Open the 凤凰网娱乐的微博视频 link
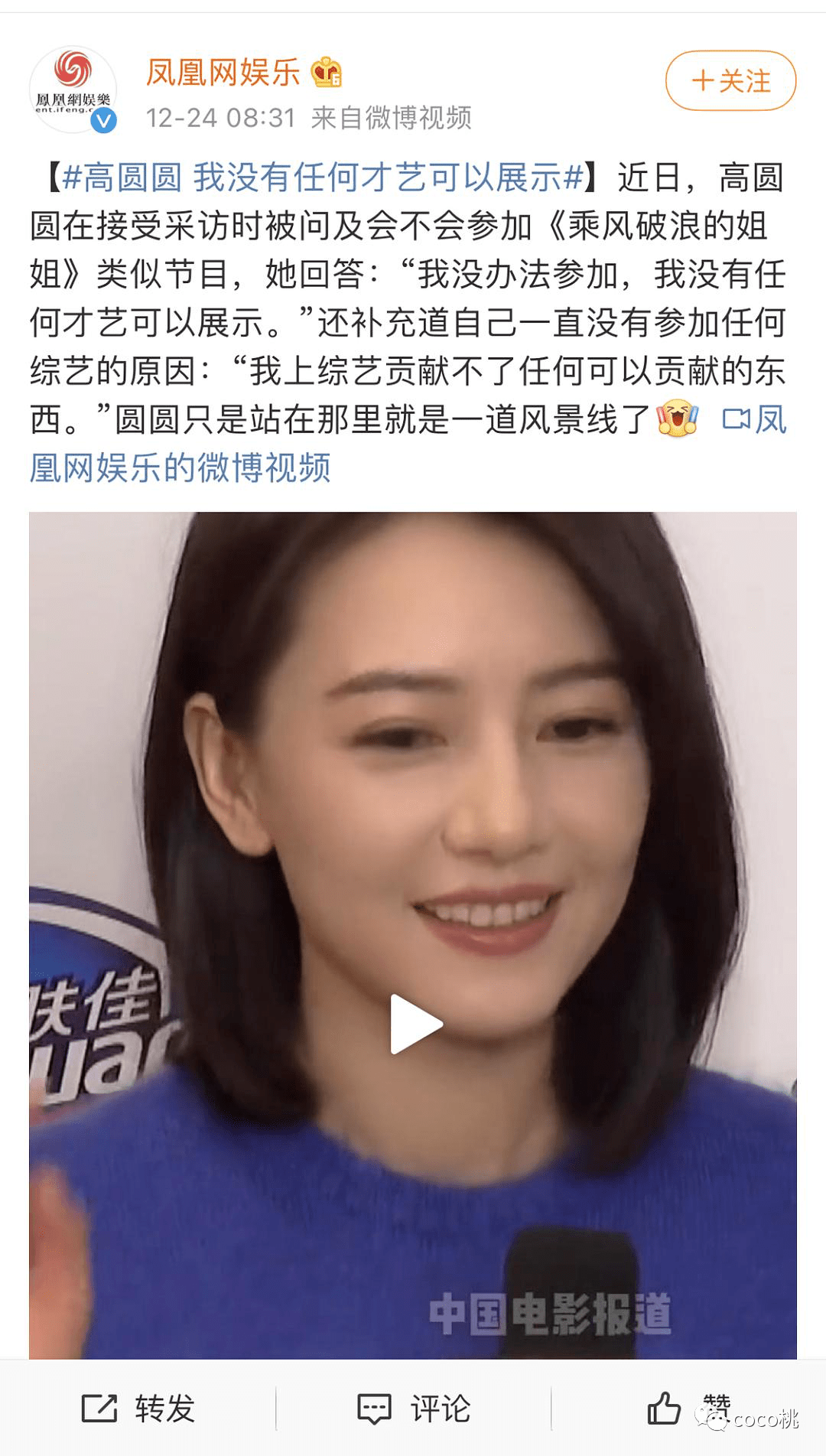 pos(180,467)
